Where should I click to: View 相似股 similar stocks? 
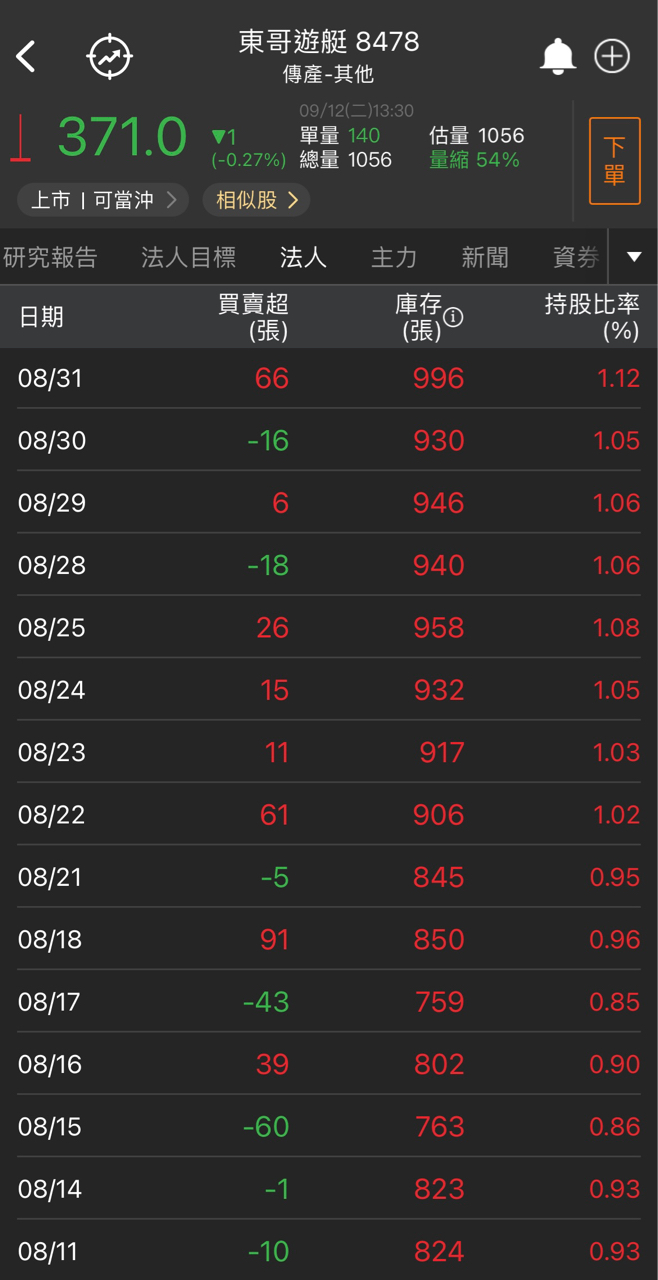click(x=256, y=200)
